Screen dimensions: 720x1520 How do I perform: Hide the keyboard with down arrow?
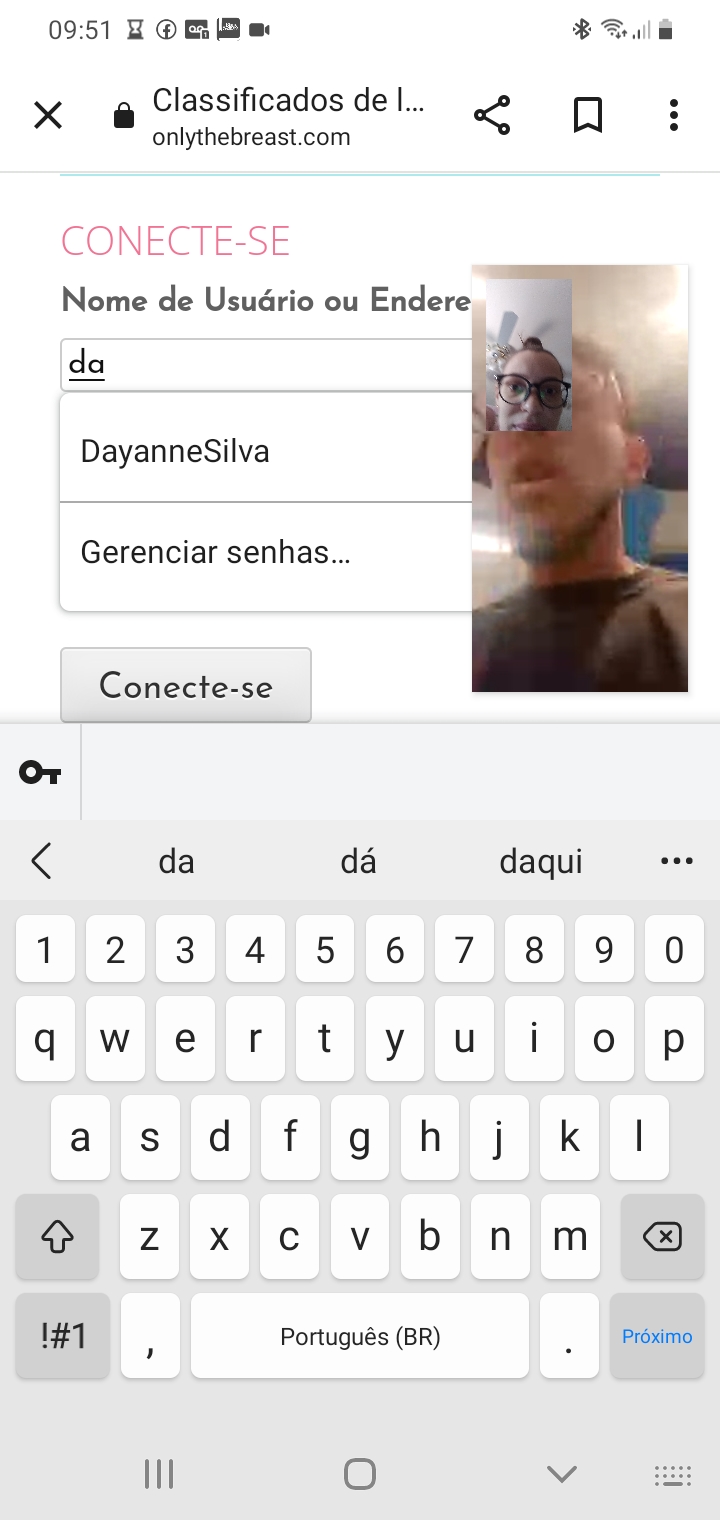coord(562,1473)
